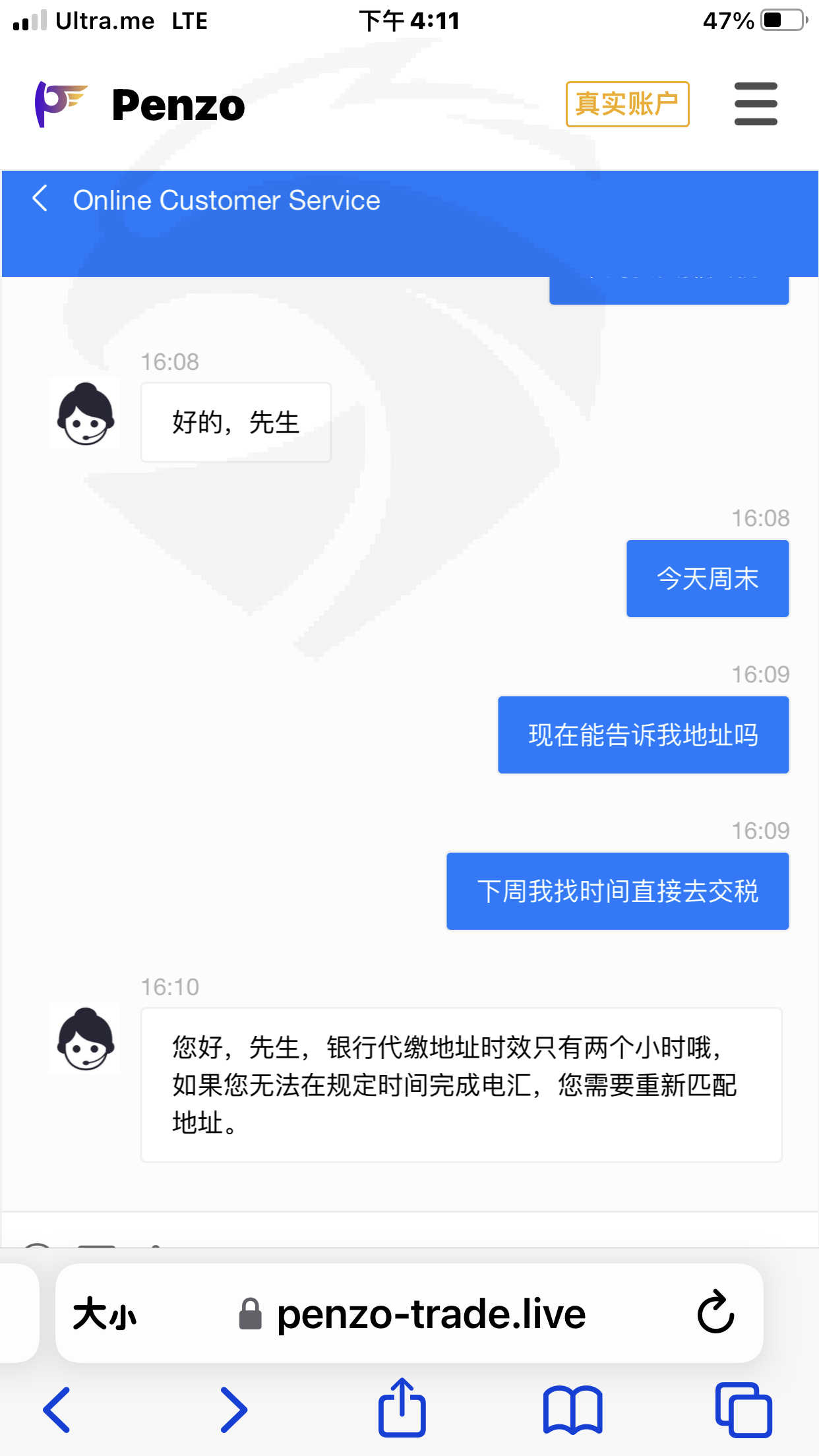The height and width of the screenshot is (1456, 819).
Task: Open the hamburger menu
Action: coord(756,104)
